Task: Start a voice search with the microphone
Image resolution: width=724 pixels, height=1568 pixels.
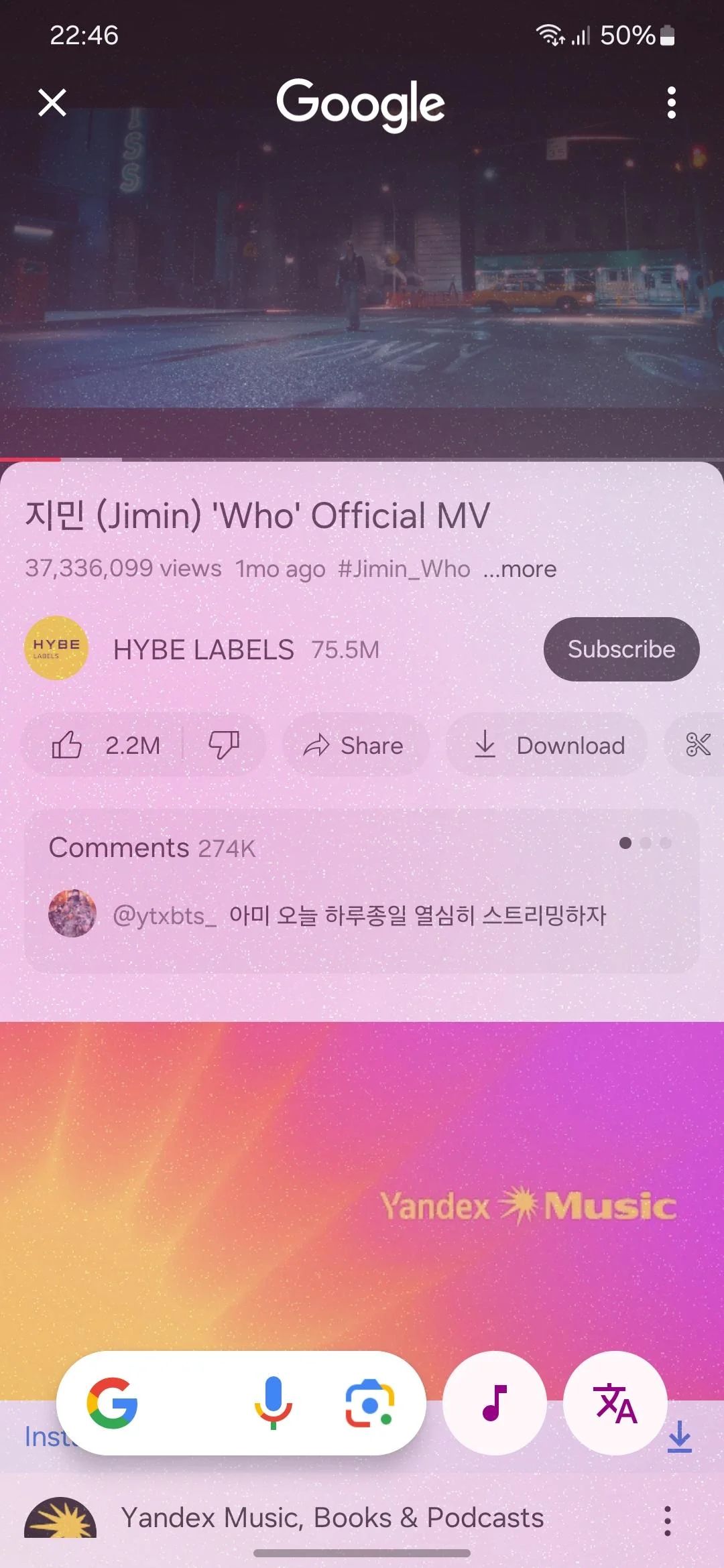Action: 273,1402
